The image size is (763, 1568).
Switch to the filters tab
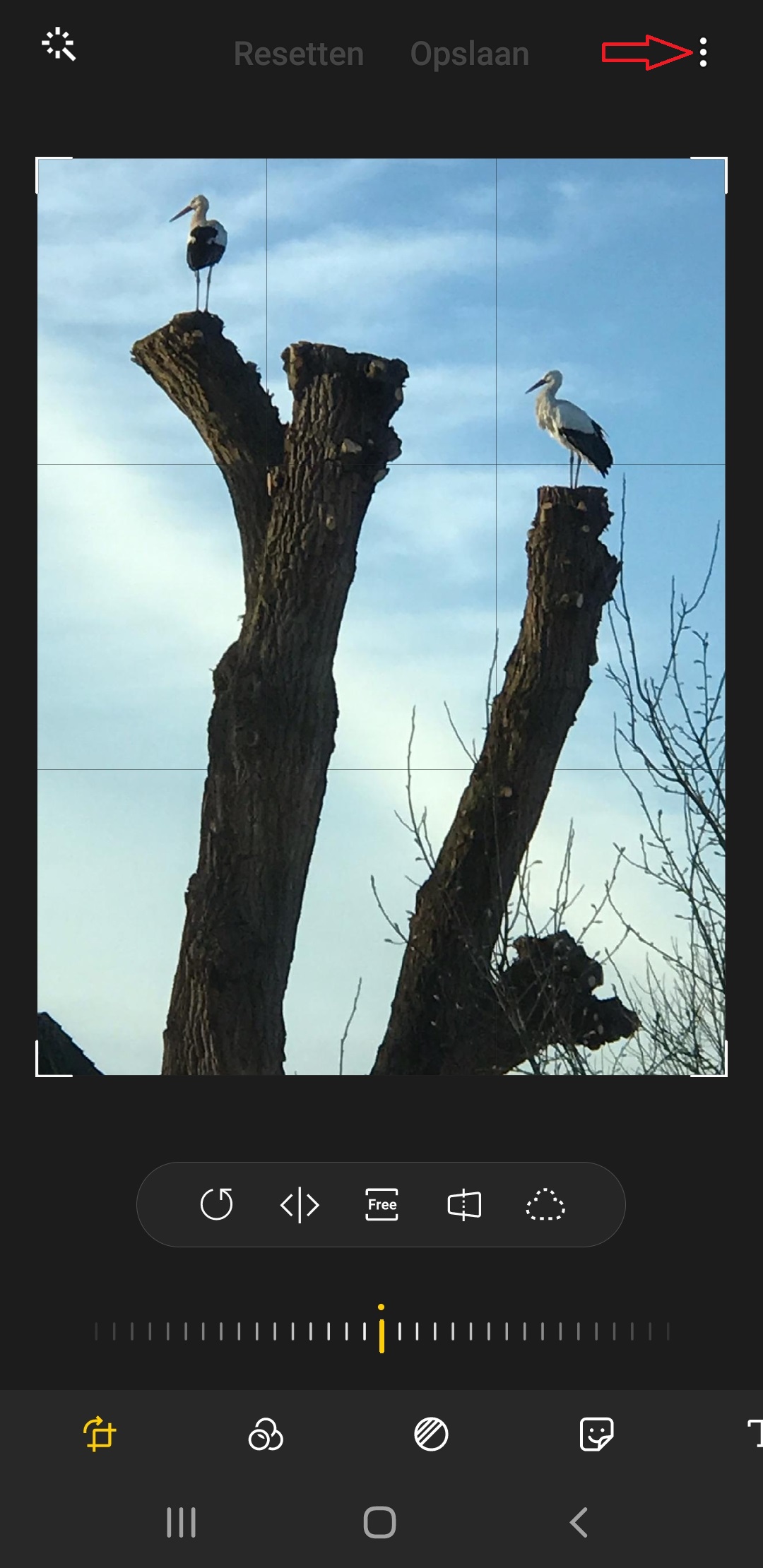pyautogui.click(x=266, y=1435)
